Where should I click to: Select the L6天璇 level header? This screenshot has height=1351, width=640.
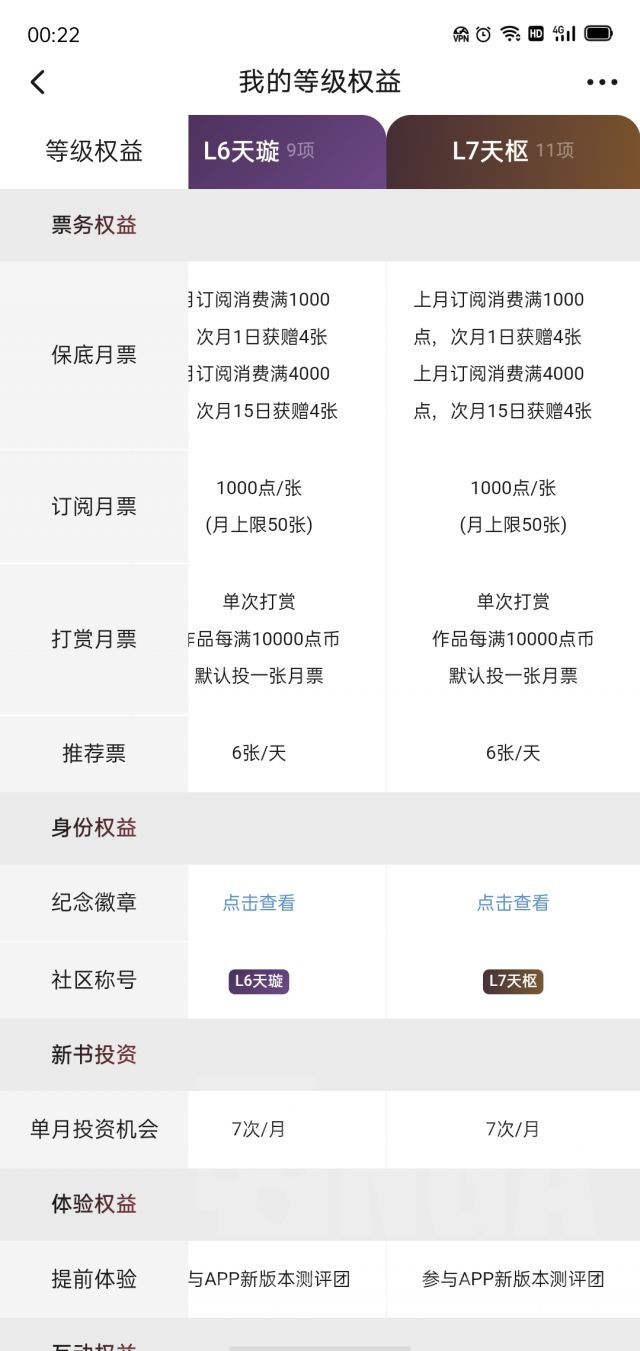(x=287, y=152)
